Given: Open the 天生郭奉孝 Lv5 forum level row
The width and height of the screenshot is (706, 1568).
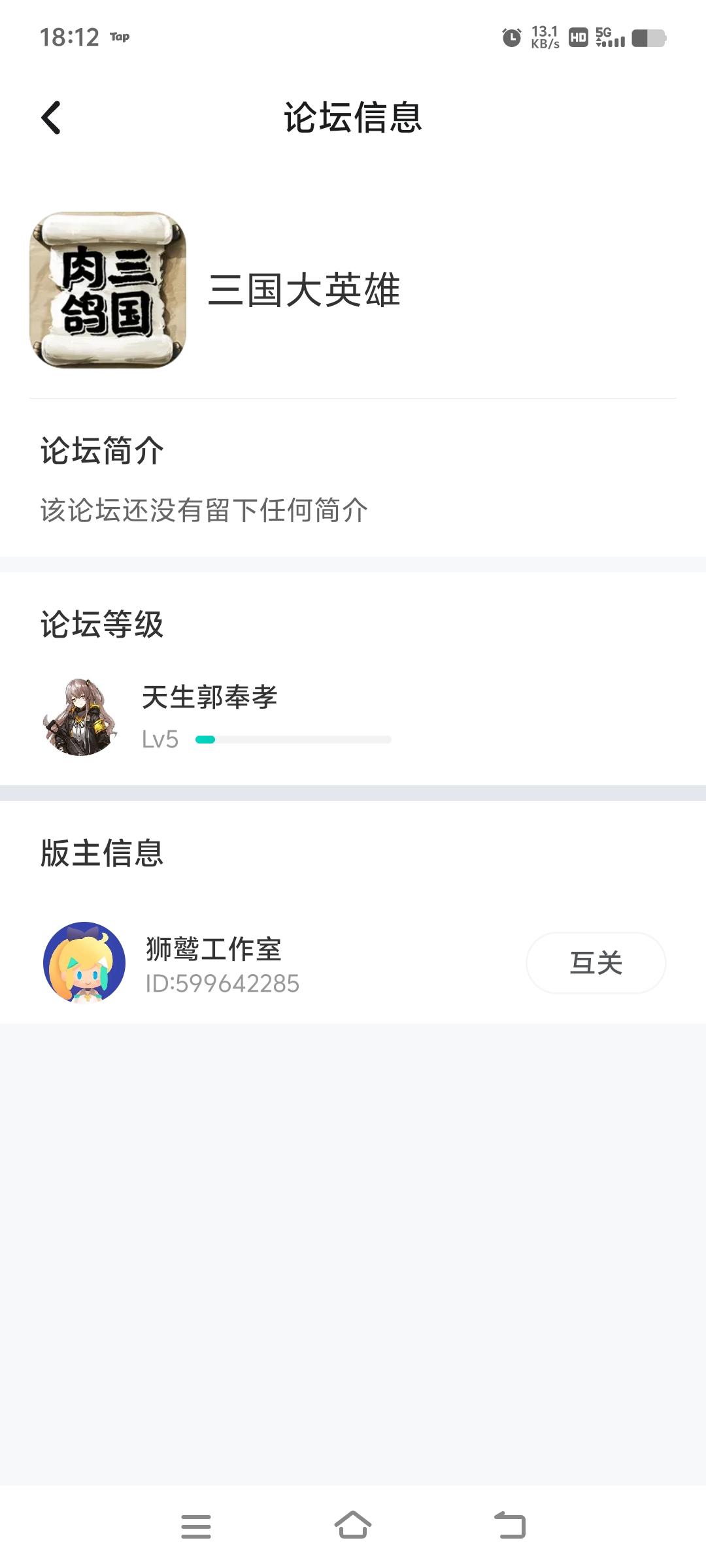Looking at the screenshot, I should pos(209,717).
